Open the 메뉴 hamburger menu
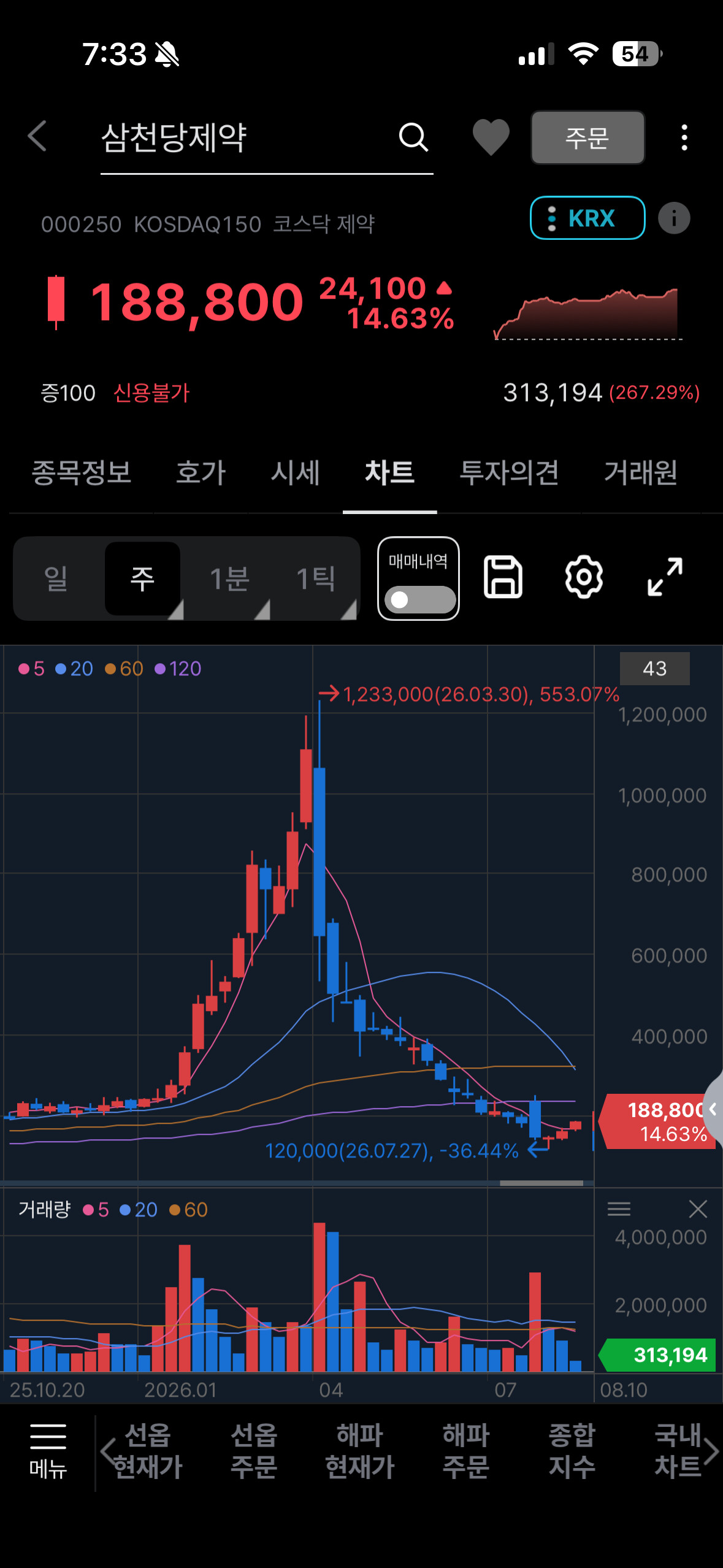The height and width of the screenshot is (1568, 723). (48, 1451)
